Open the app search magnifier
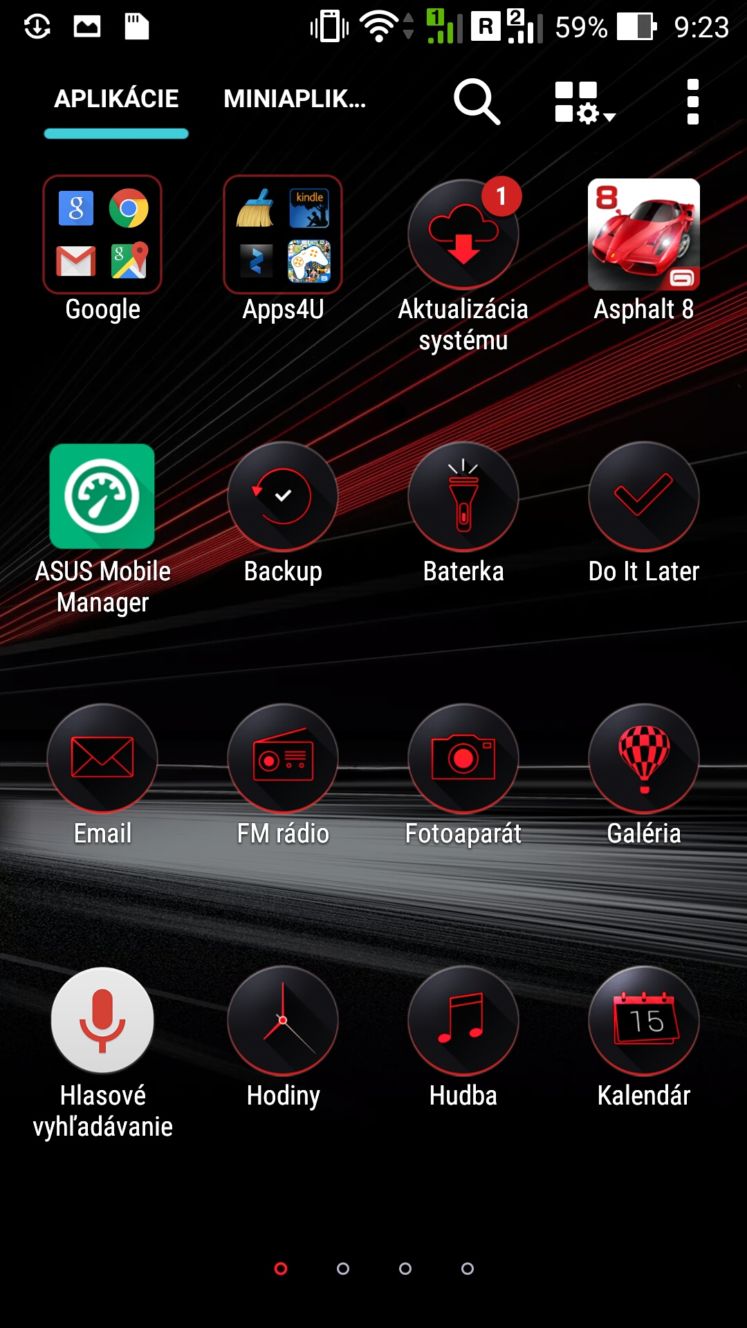This screenshot has width=747, height=1328. [476, 102]
